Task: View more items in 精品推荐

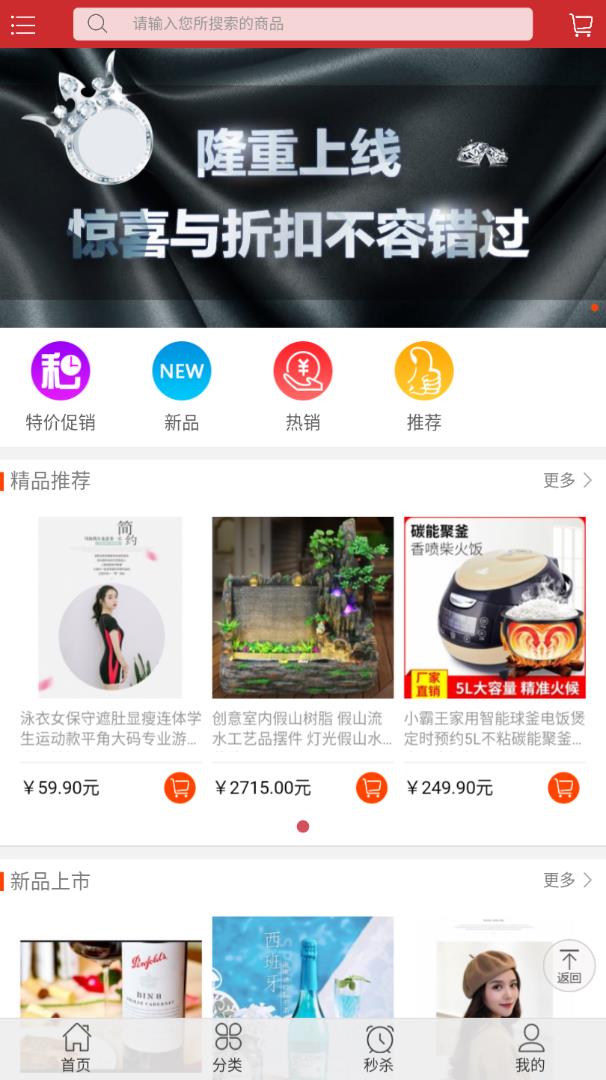Action: pos(568,481)
